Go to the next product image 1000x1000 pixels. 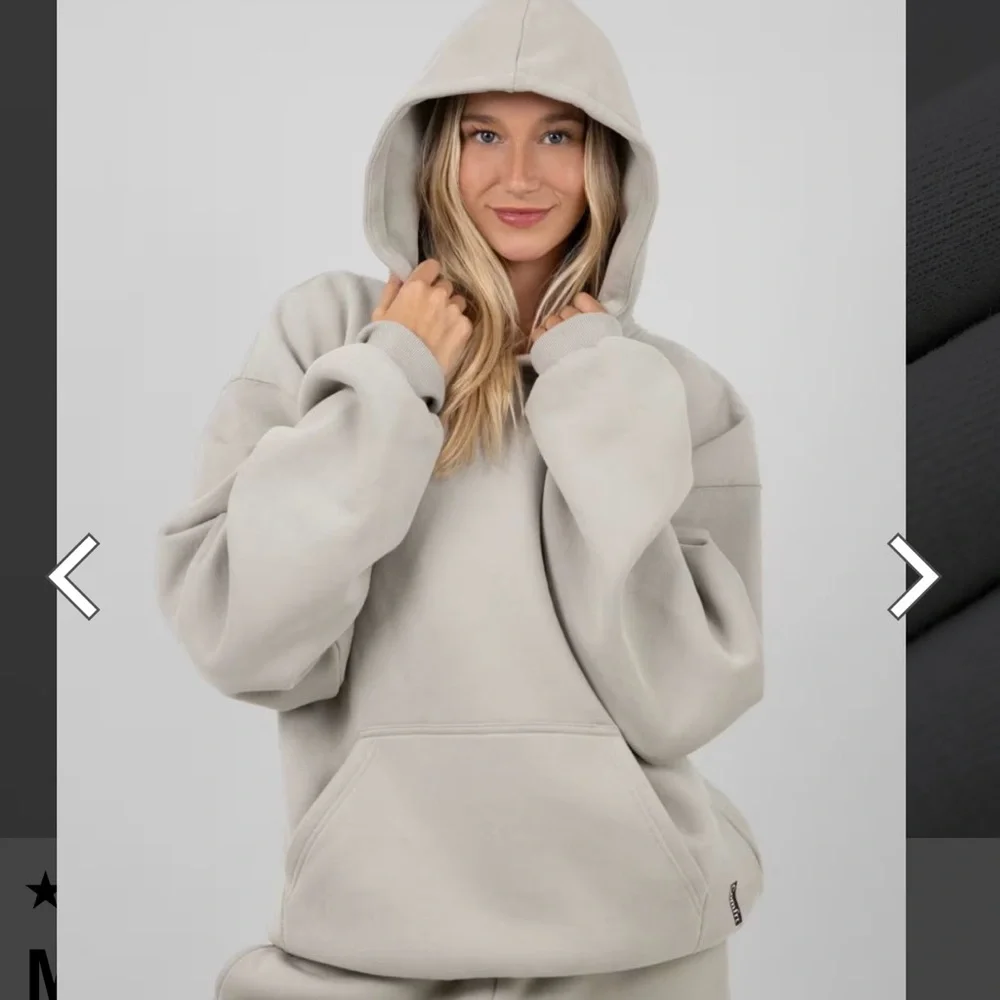pyautogui.click(x=912, y=576)
